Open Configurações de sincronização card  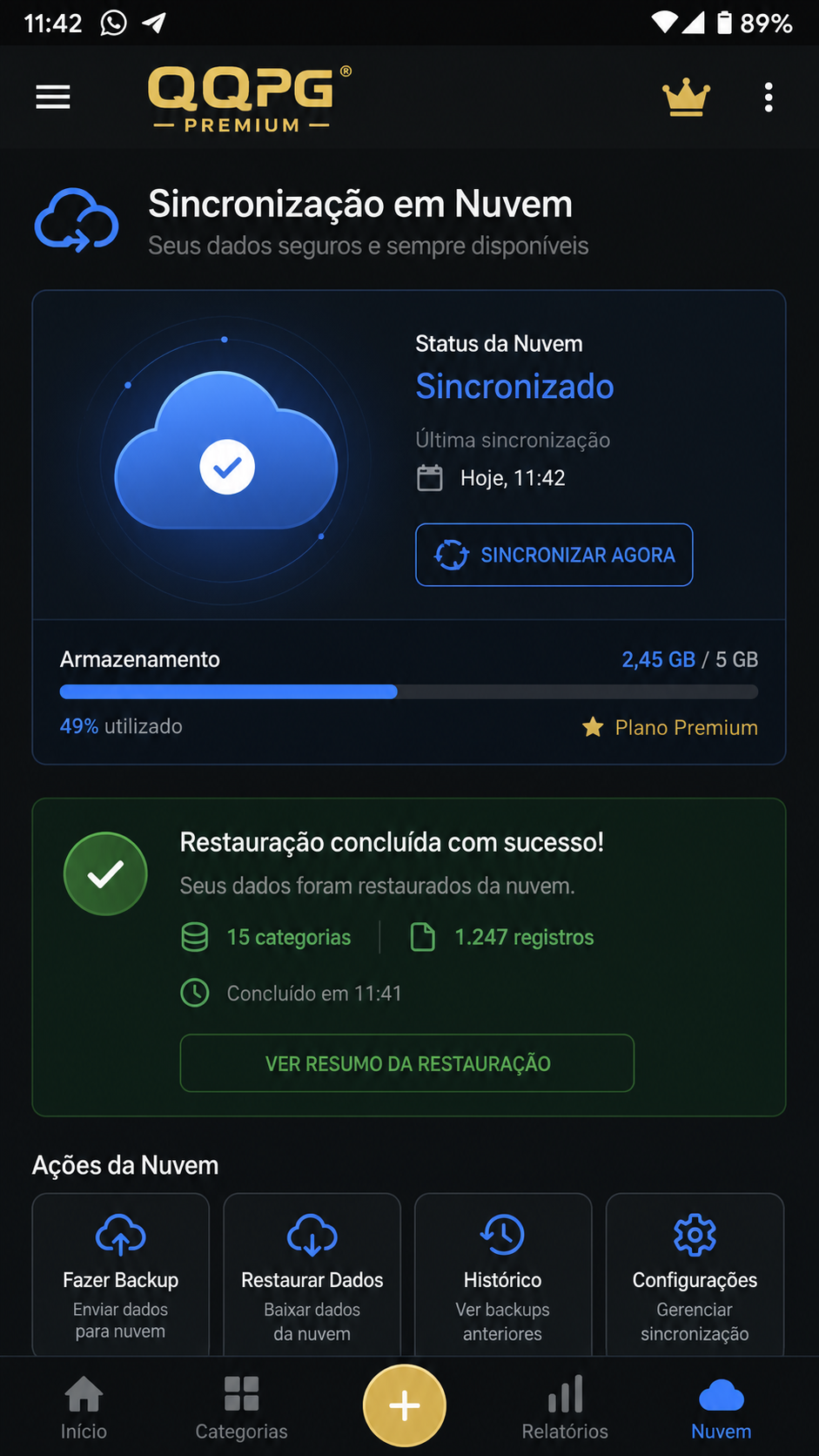695,1275
